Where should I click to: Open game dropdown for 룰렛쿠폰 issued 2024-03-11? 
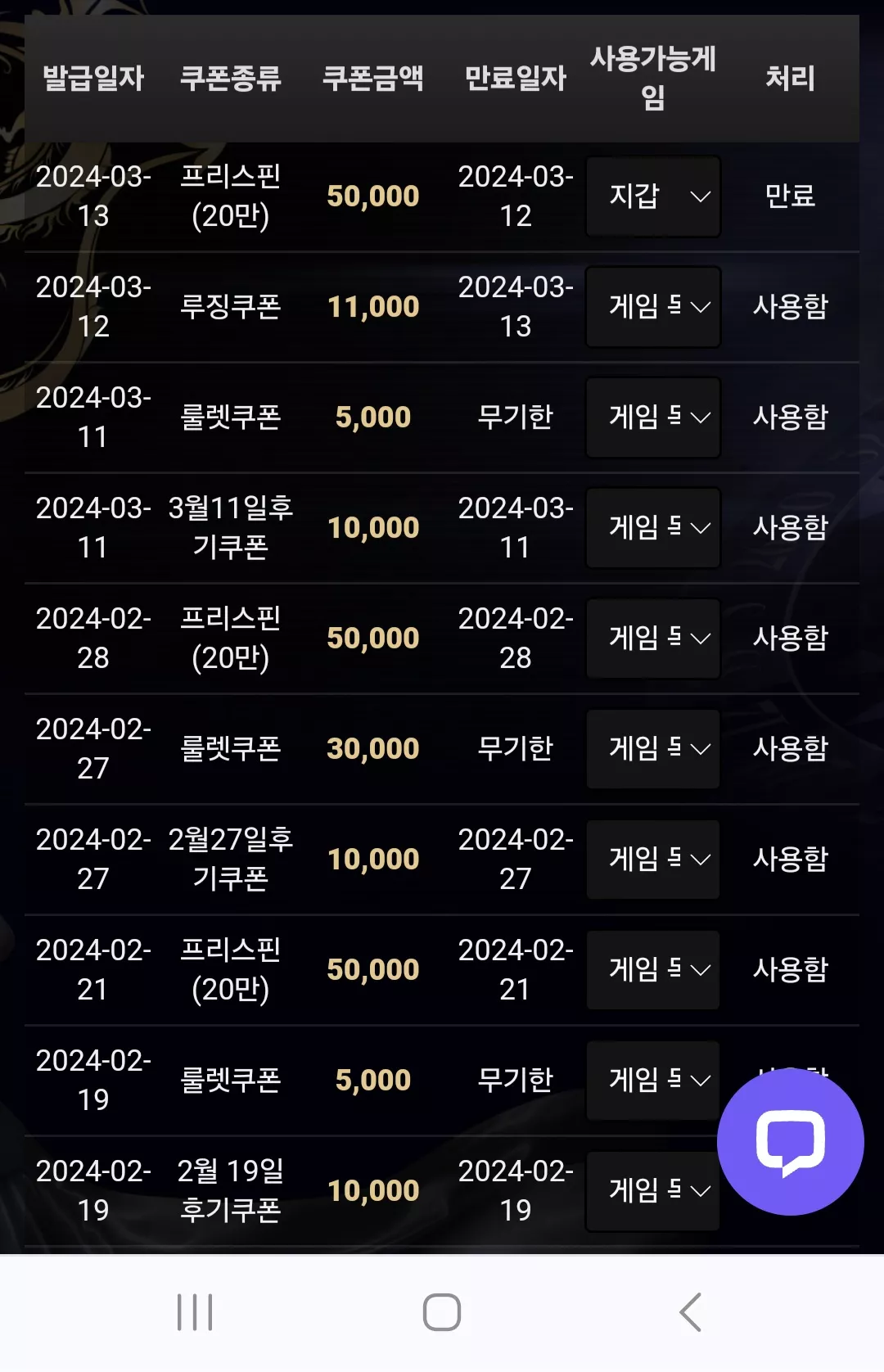coord(653,417)
